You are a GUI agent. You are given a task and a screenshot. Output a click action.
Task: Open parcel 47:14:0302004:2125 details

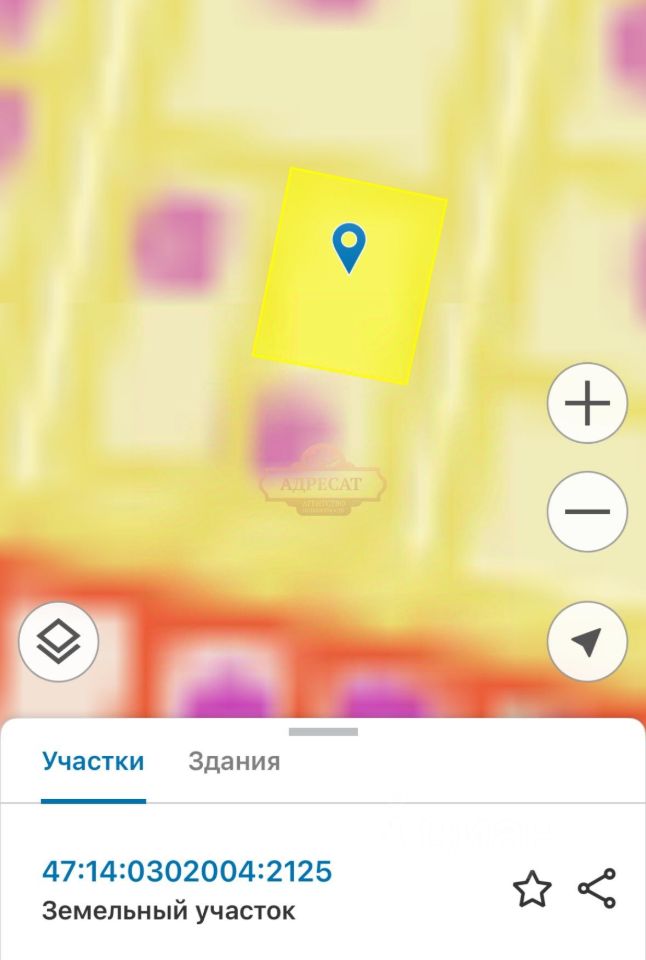[x=186, y=872]
